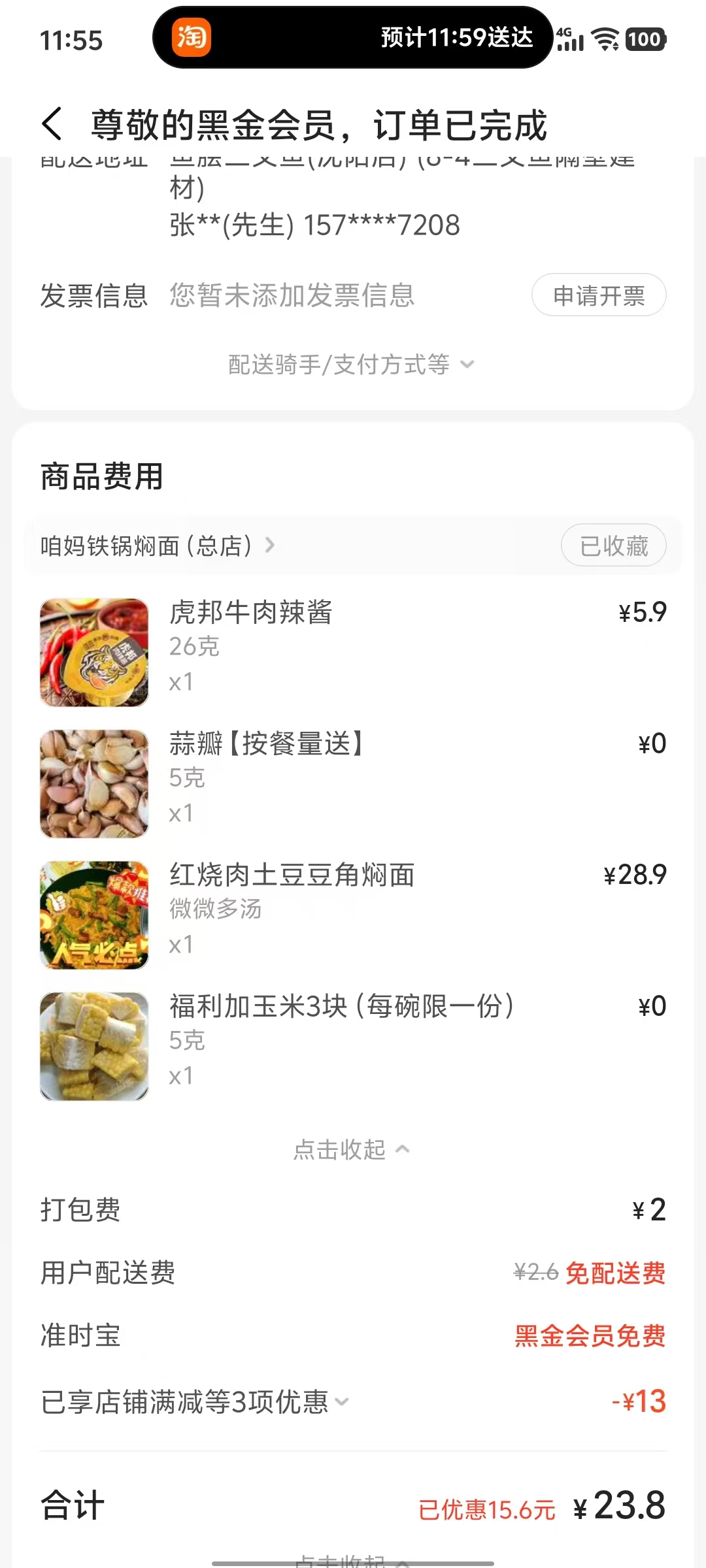
Task: Tap 申请开票 to request an invoice
Action: [x=598, y=295]
